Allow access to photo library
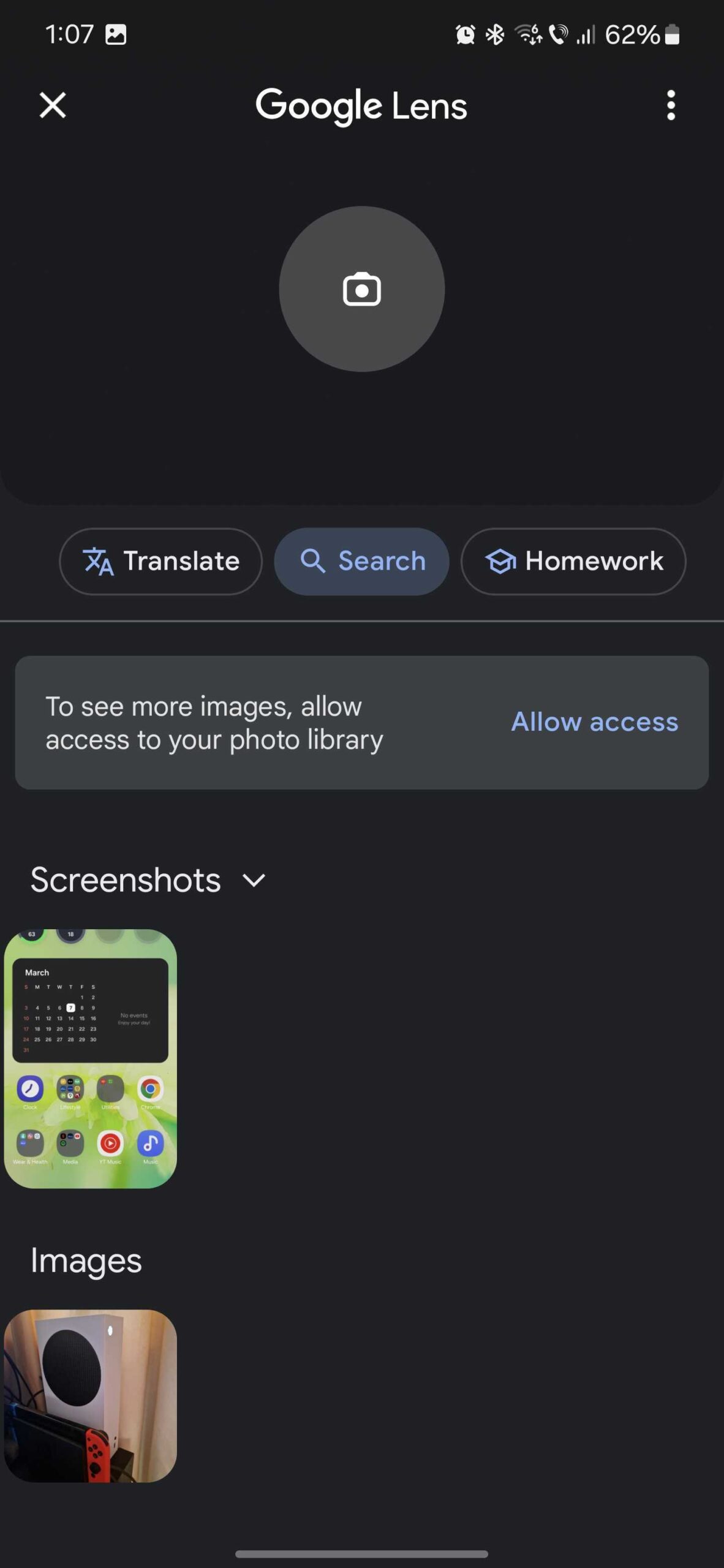Screen dimensions: 724x1568 tap(594, 722)
